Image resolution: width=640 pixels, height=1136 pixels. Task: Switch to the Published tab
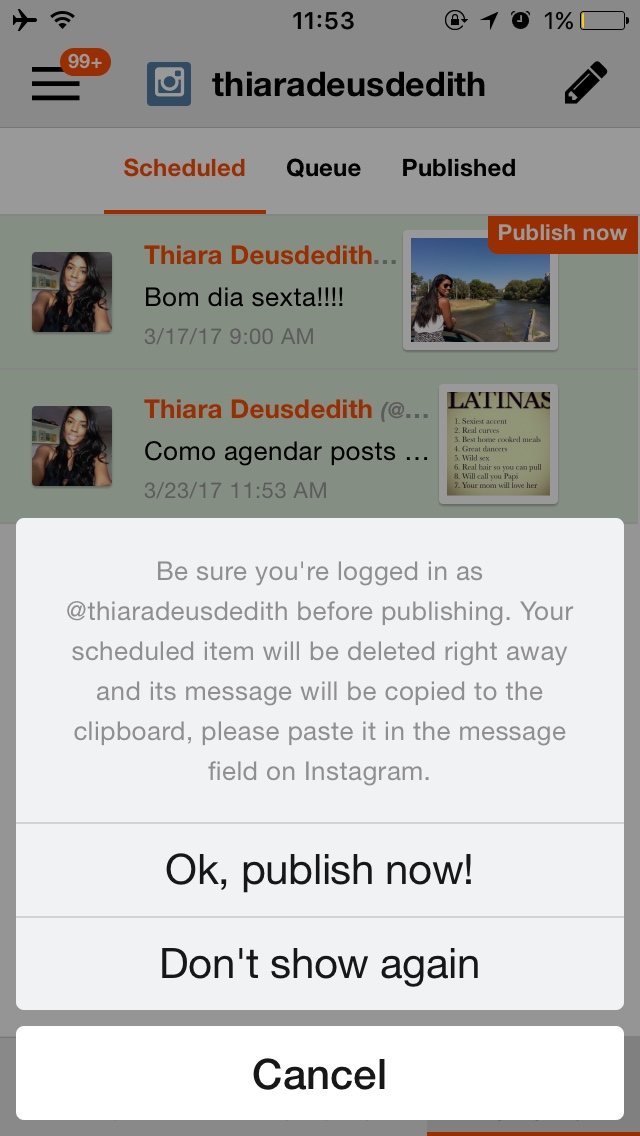coord(458,168)
